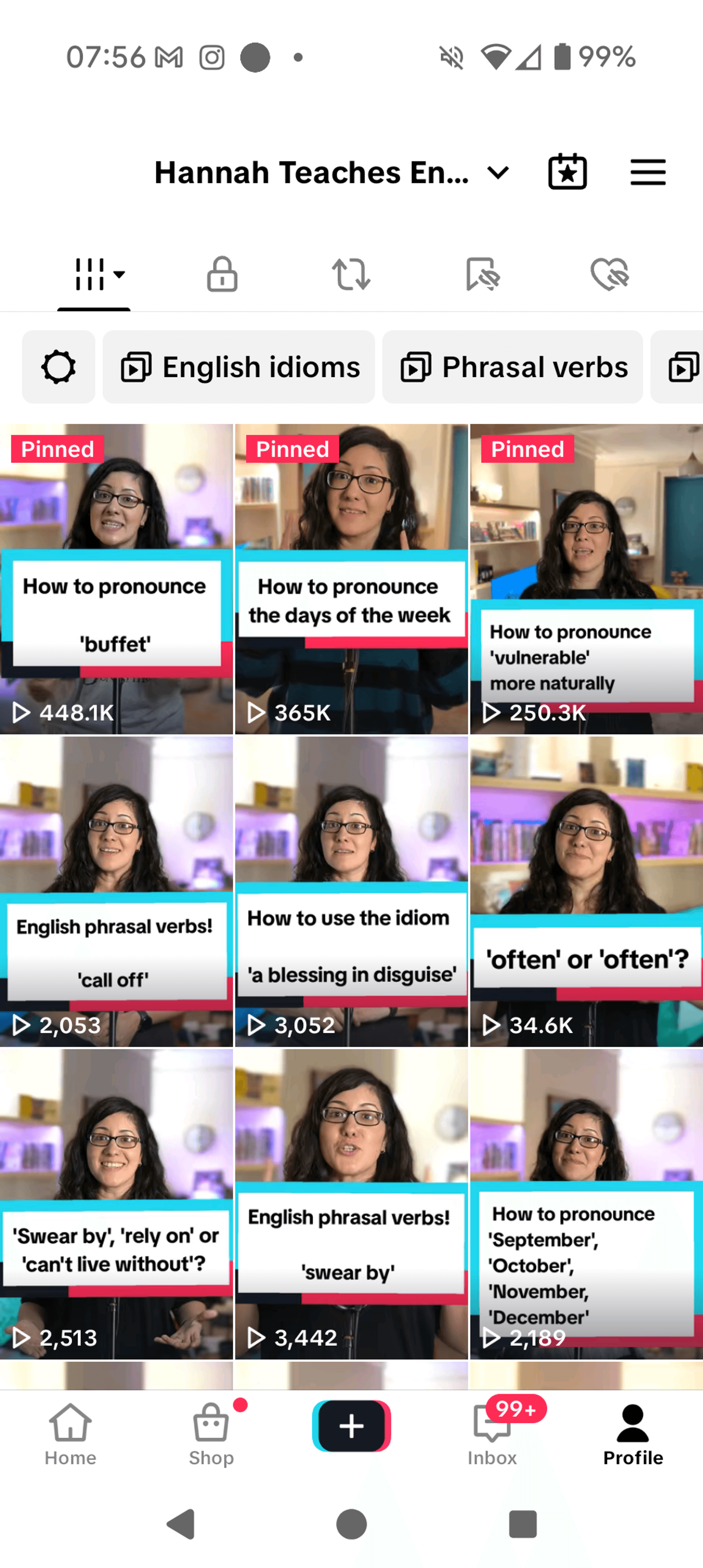Screen dimensions: 703x1568
Task: Open the hamburger menu
Action: 648,172
